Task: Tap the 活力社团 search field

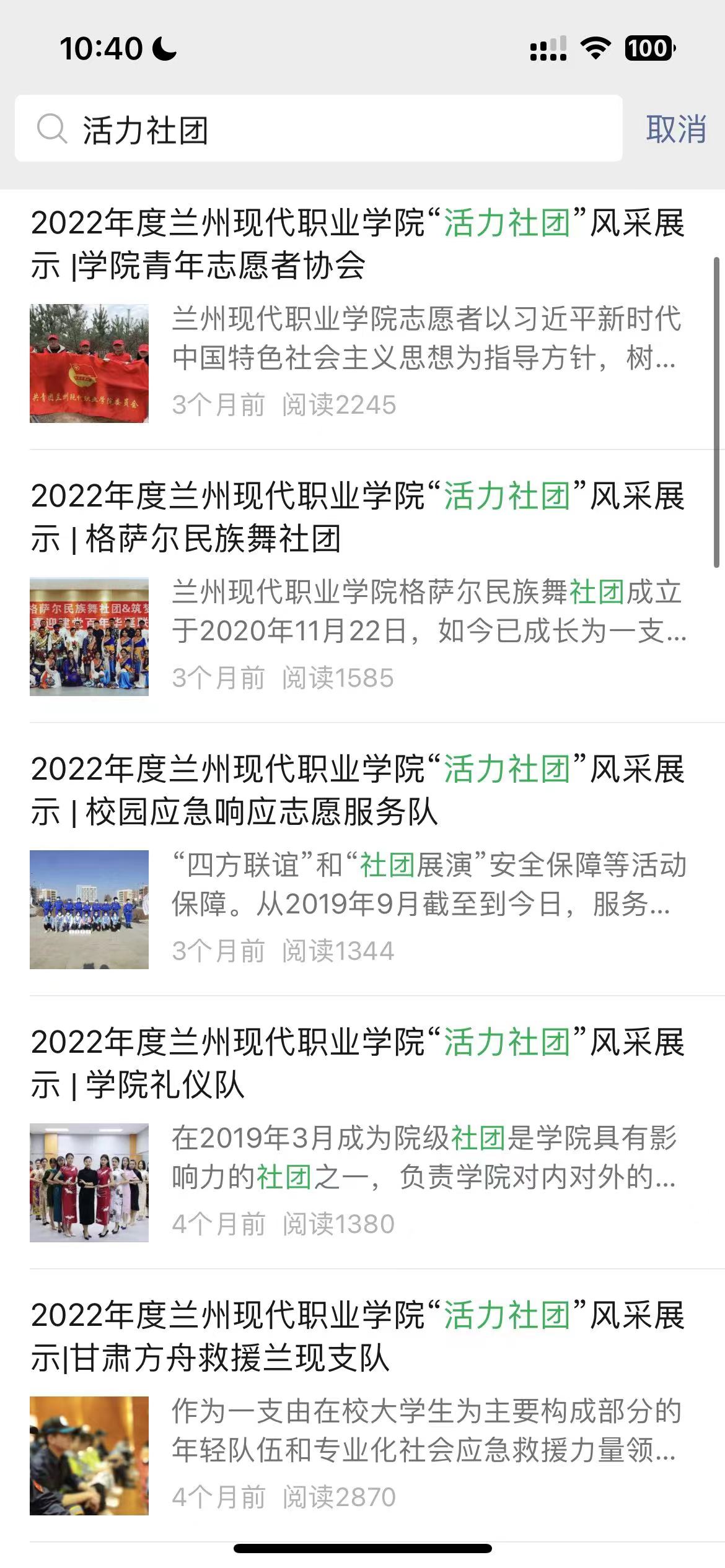Action: [x=319, y=129]
